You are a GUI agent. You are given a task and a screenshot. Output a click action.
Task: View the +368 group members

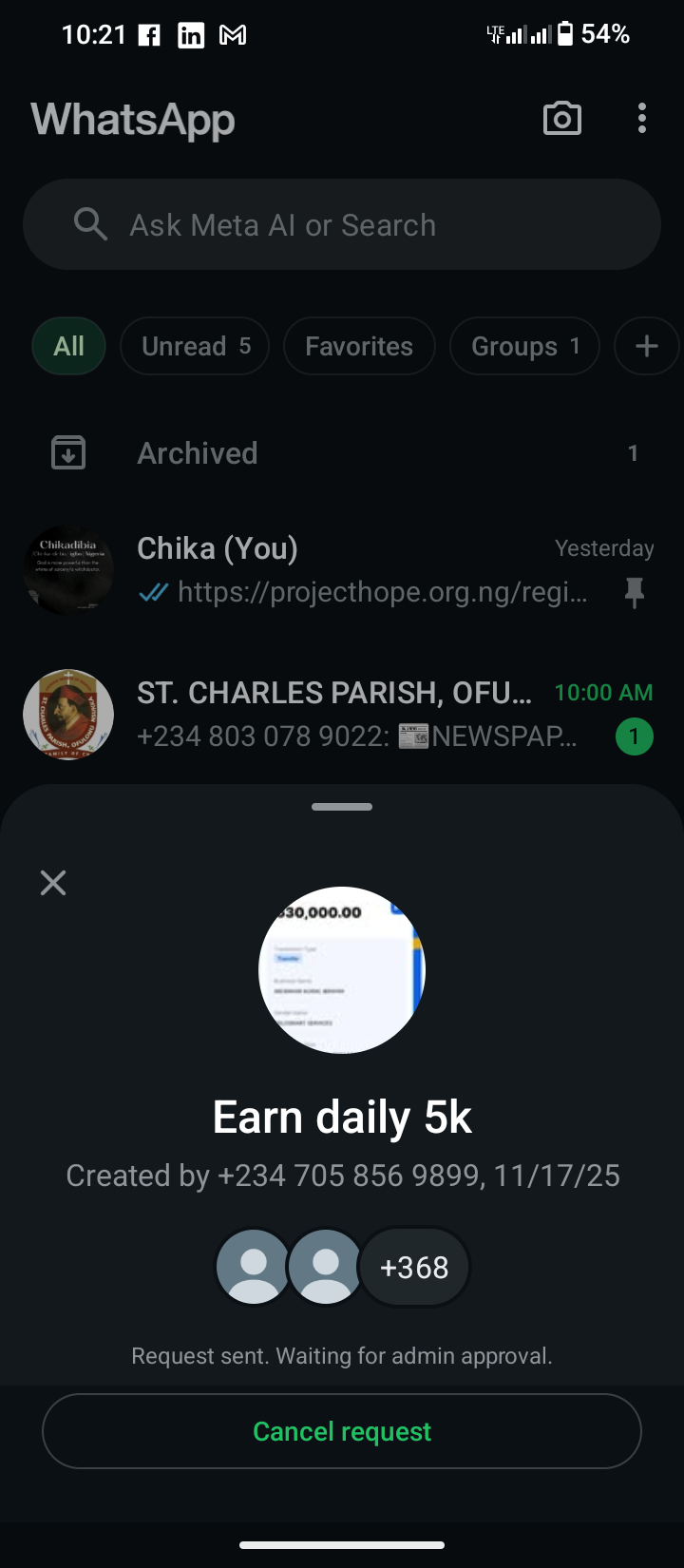coord(413,1268)
